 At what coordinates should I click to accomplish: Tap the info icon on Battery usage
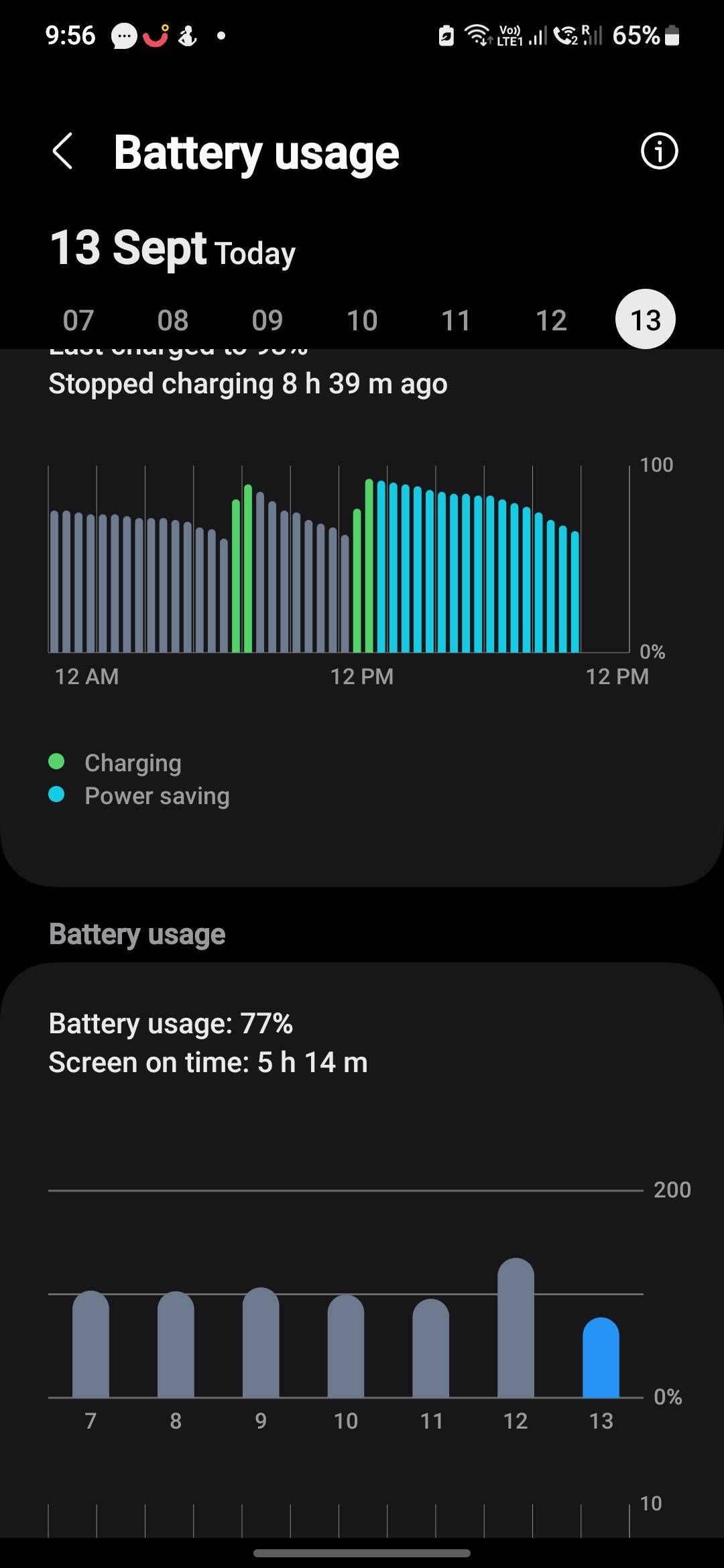click(x=658, y=152)
